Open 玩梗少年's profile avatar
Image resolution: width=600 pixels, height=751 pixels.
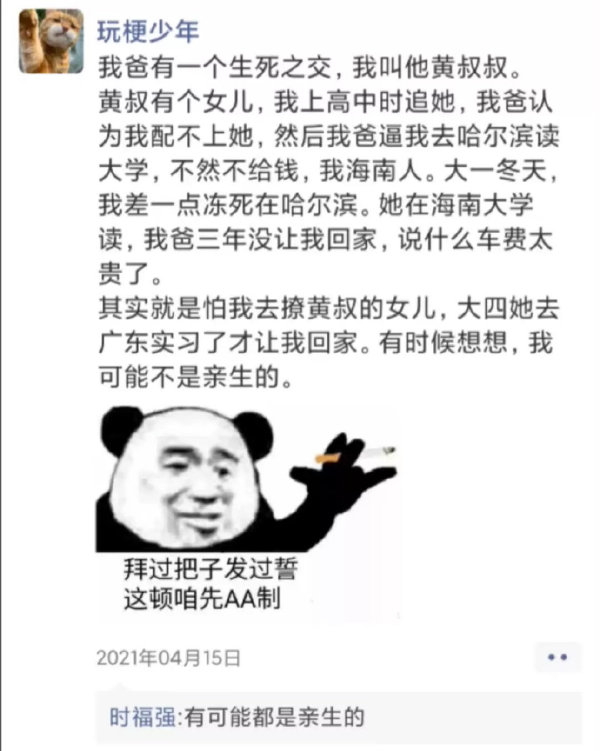(x=51, y=41)
